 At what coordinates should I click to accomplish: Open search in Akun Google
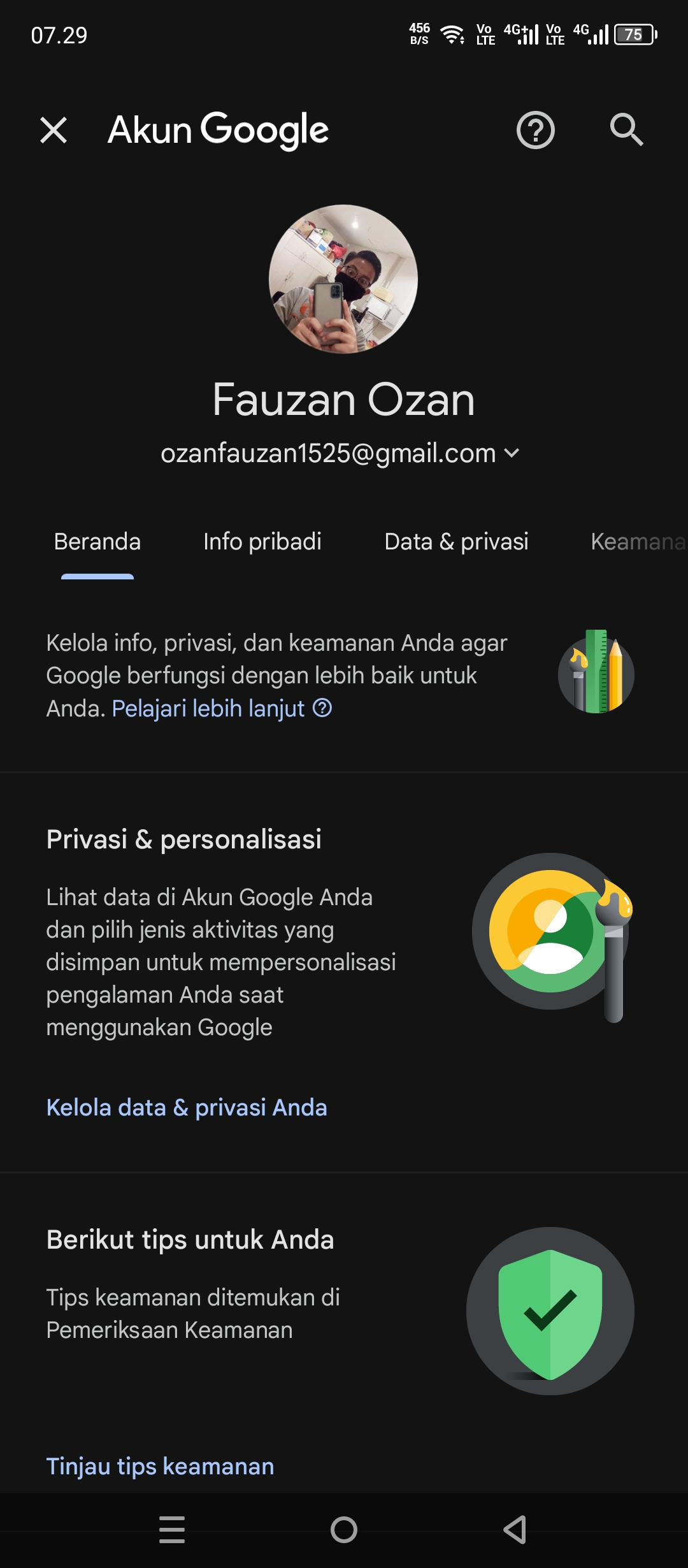627,130
